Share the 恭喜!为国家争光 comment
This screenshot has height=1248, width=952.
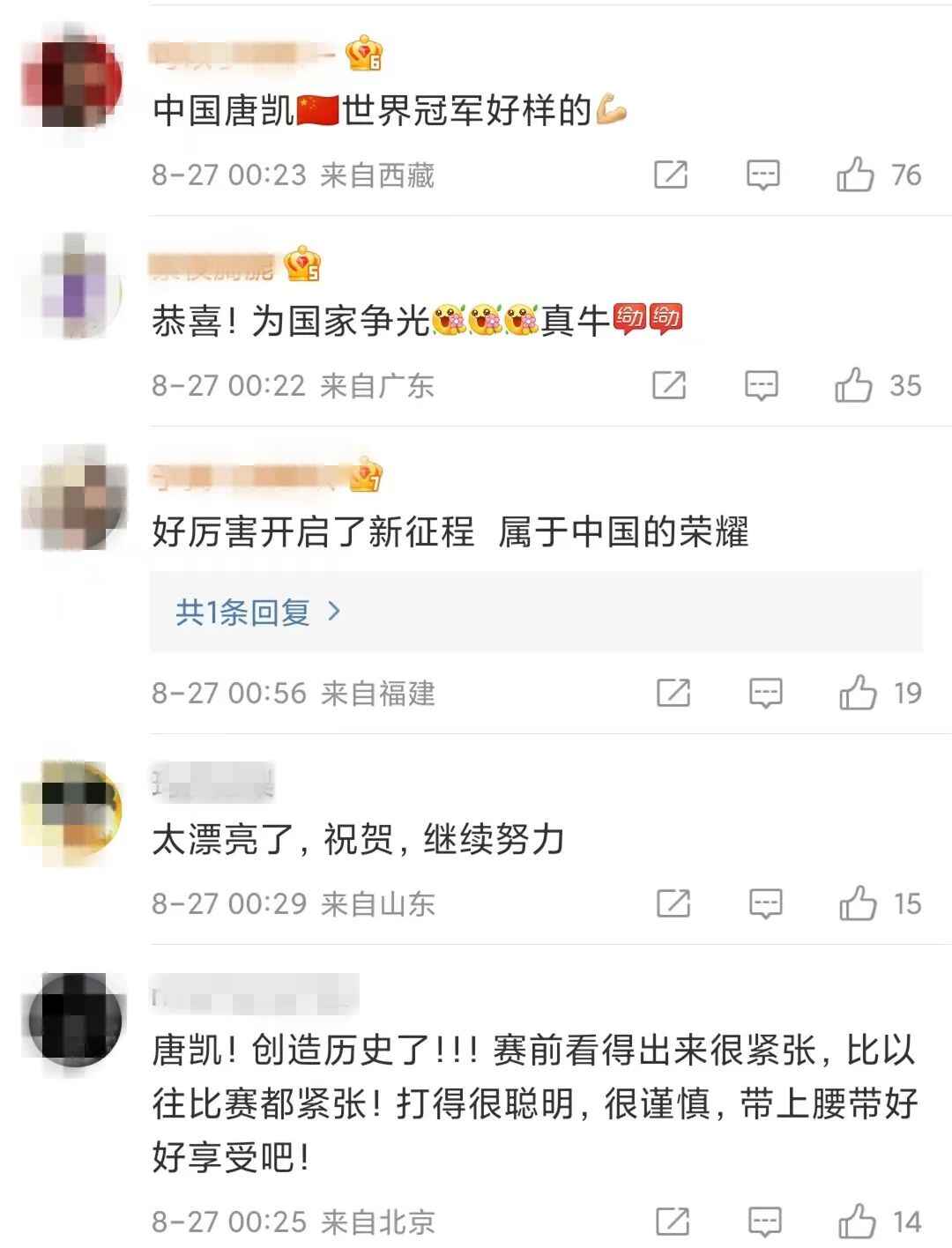tap(669, 385)
